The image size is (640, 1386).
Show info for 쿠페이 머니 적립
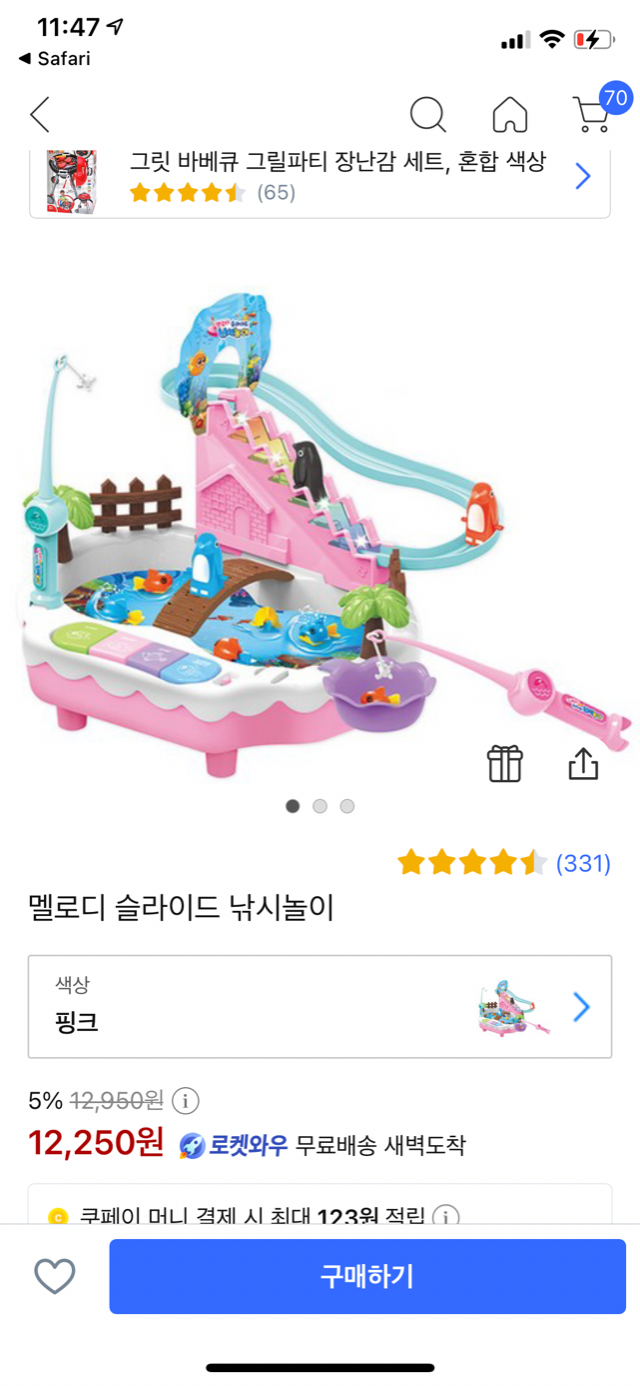point(445,1217)
